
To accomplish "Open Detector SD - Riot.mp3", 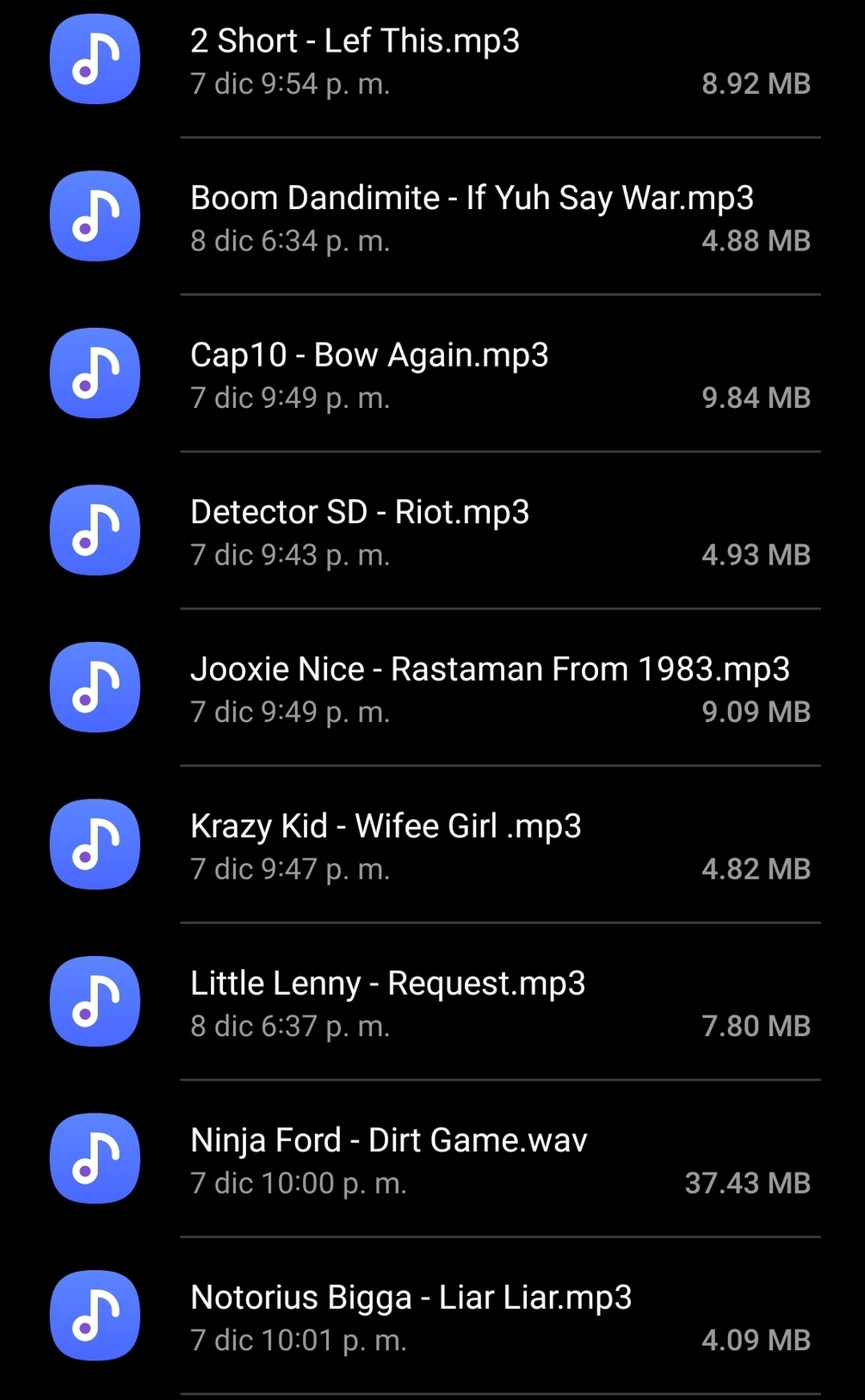I will click(360, 513).
